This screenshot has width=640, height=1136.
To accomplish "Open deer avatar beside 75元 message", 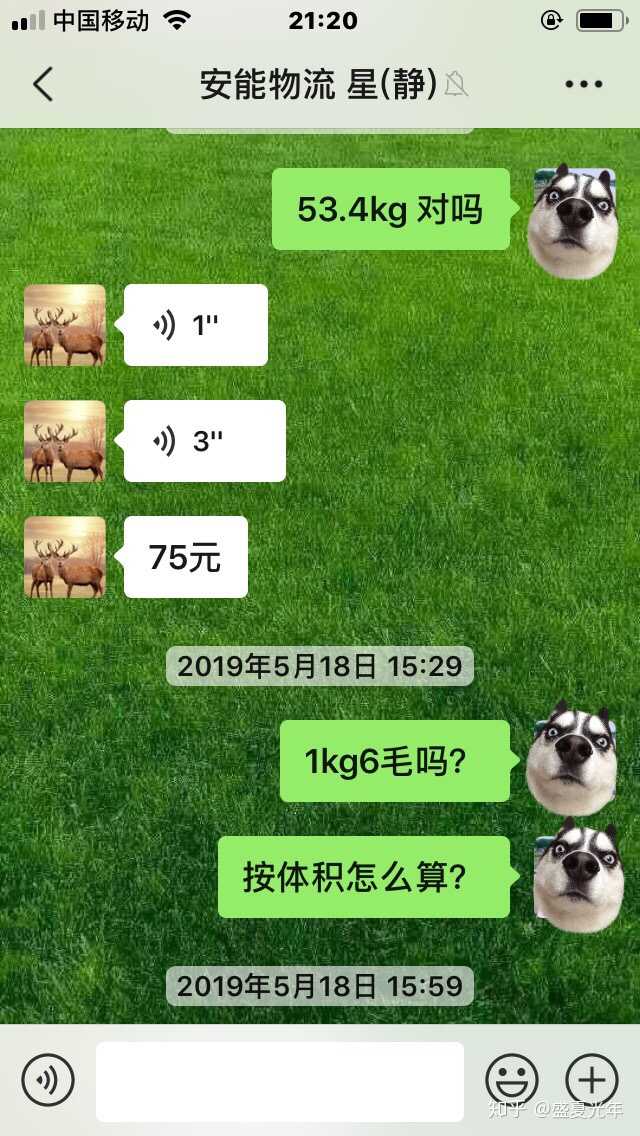I will [x=65, y=557].
